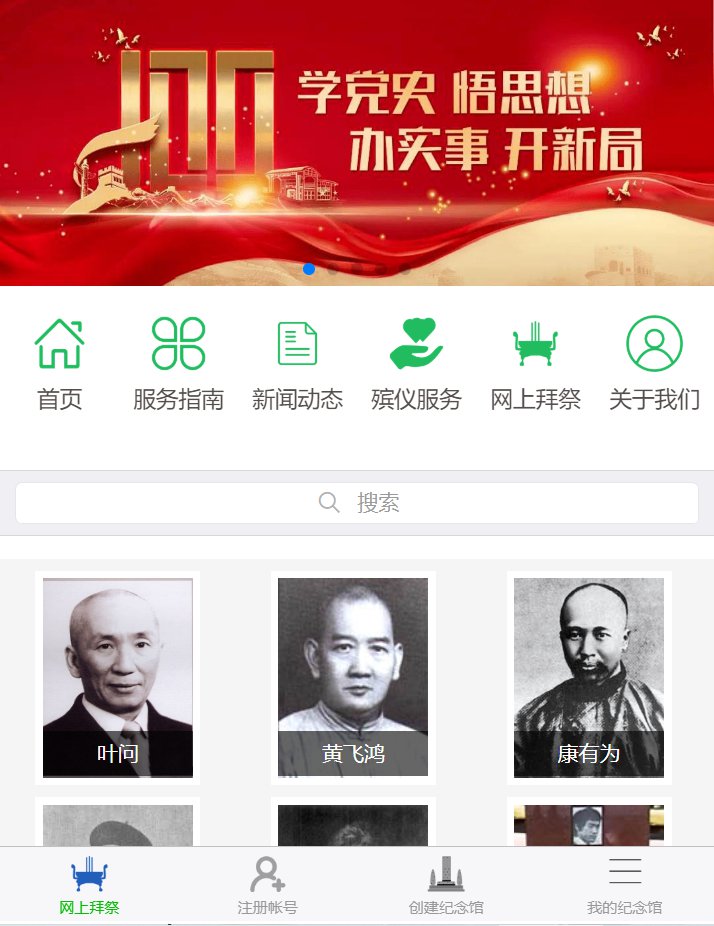Open 服务指南 service guide
The image size is (714, 926).
178,364
